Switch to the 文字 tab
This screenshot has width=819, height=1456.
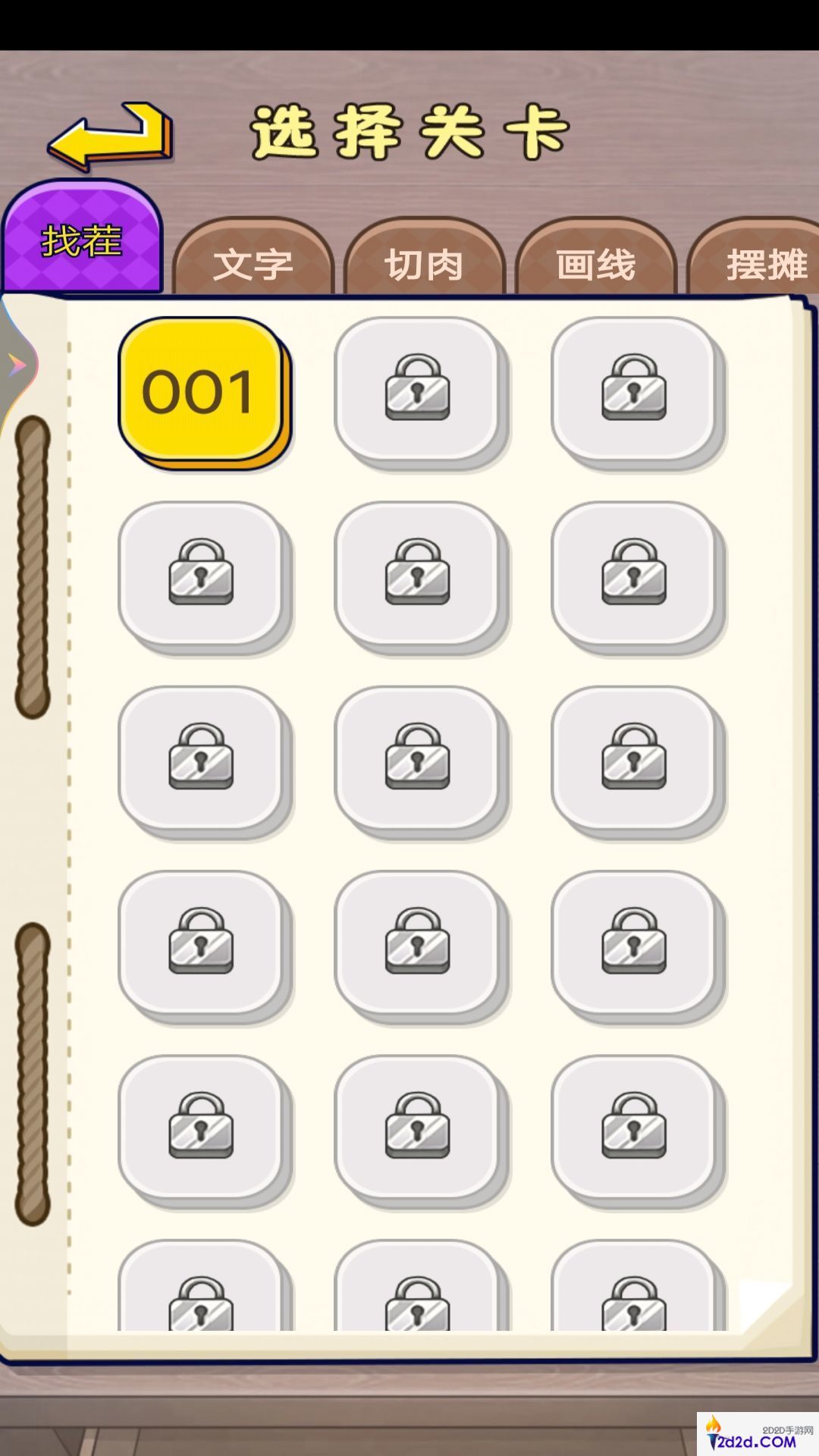[253, 263]
